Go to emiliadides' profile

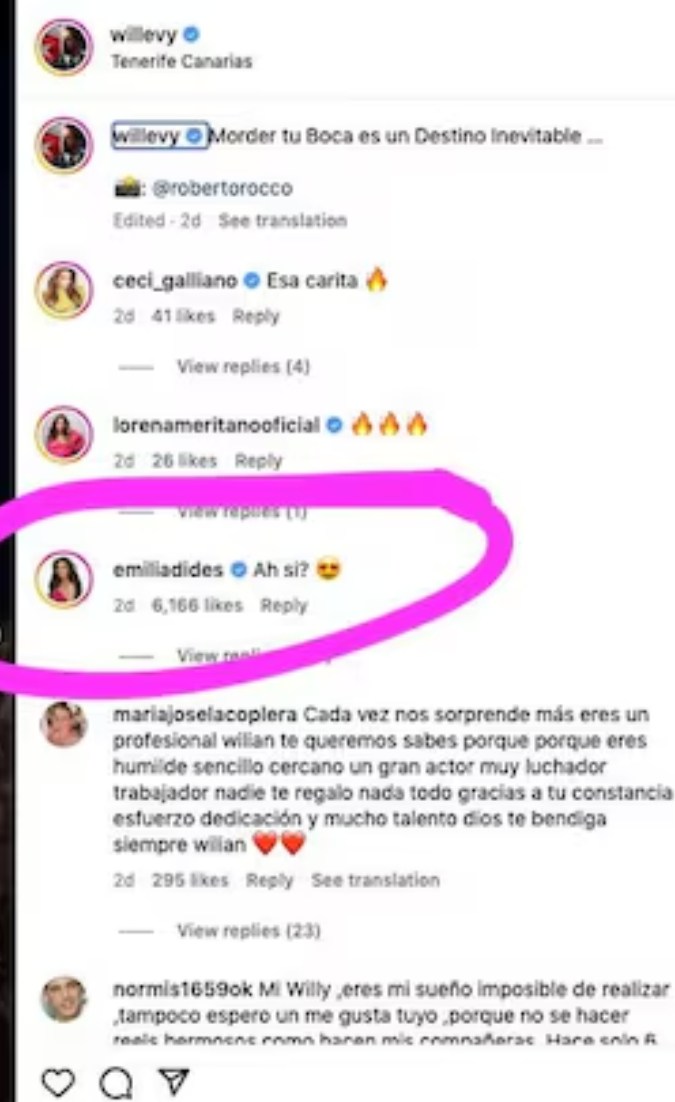(x=169, y=570)
